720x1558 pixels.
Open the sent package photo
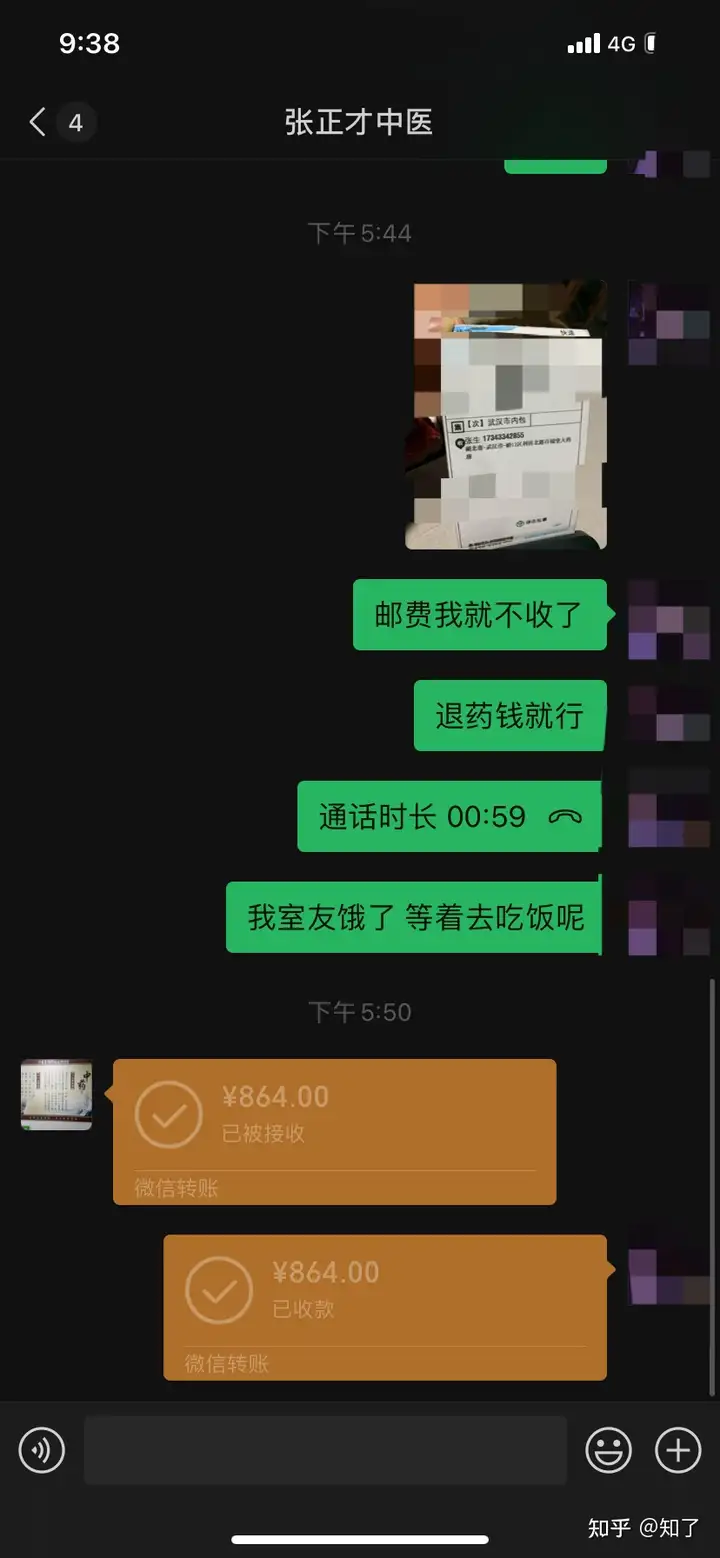tap(506, 415)
